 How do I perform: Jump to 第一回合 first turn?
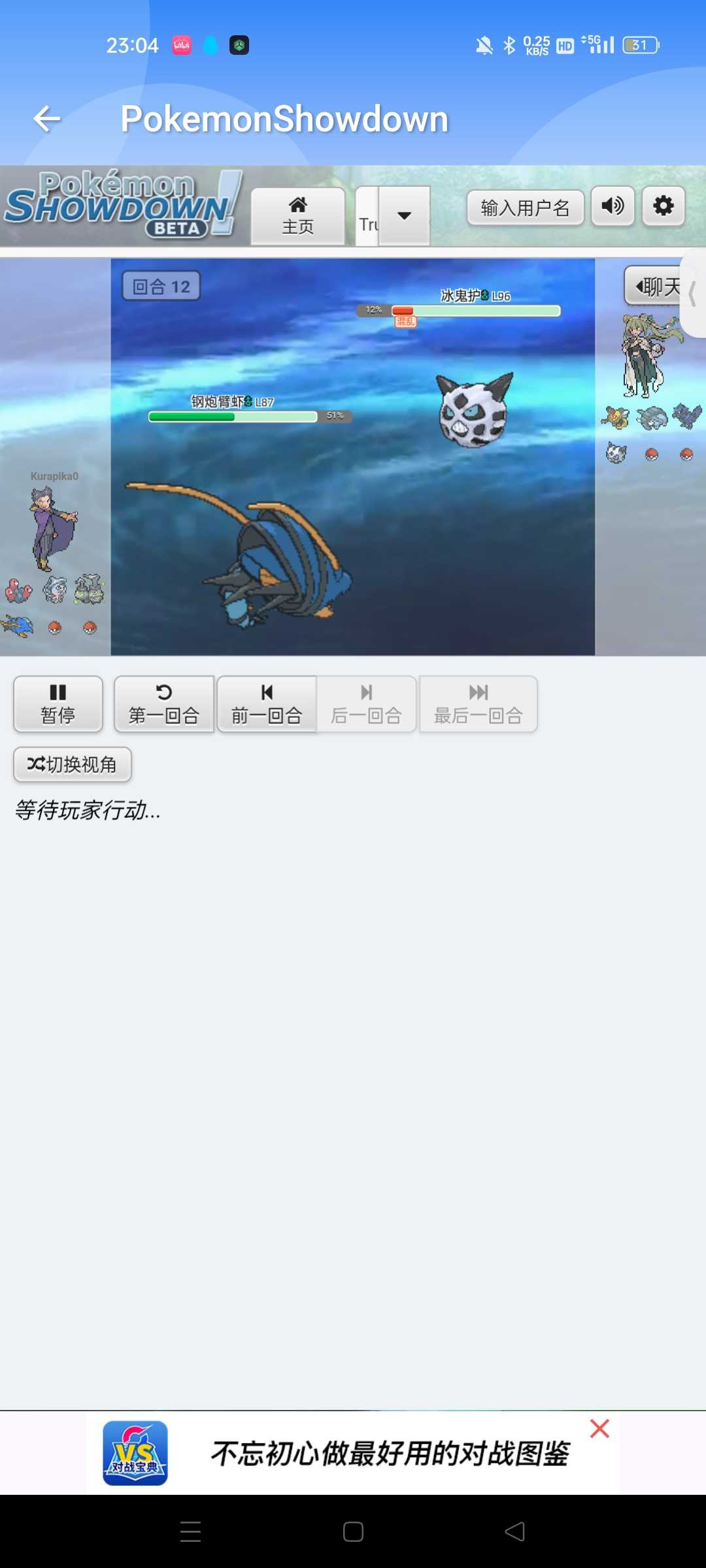(163, 704)
